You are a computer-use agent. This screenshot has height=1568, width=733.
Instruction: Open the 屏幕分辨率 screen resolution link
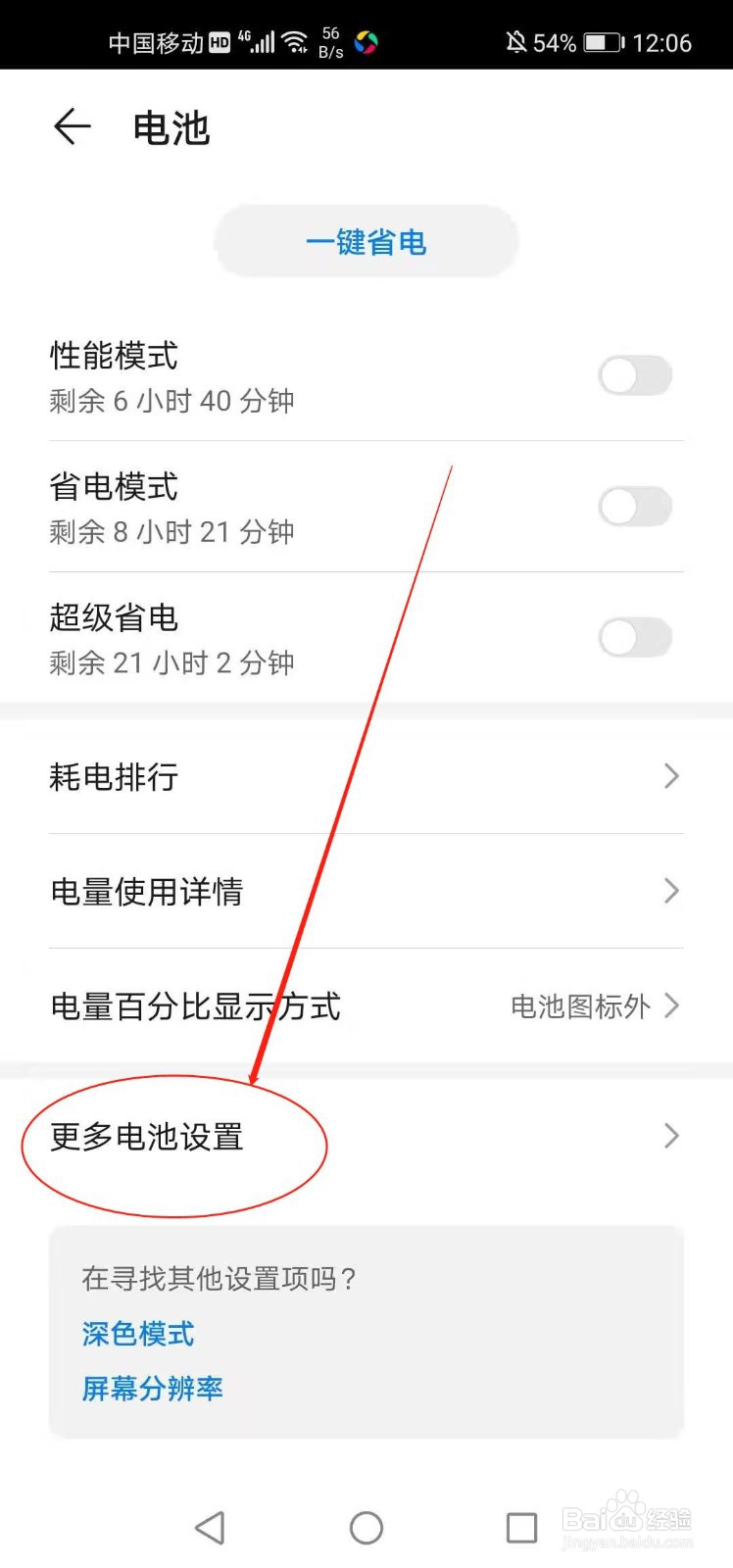(151, 1390)
